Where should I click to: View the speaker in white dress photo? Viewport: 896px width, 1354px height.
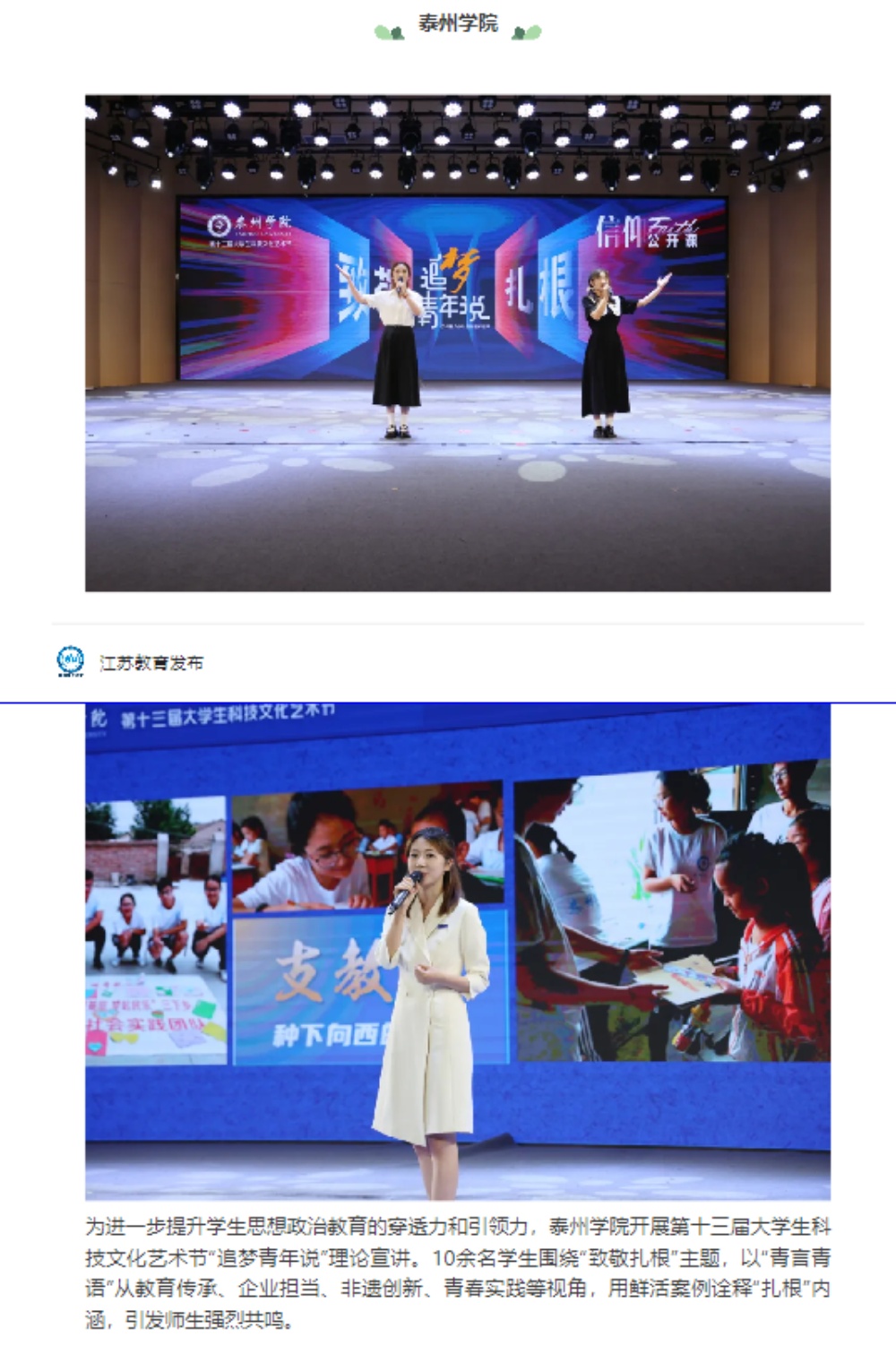[x=457, y=950]
